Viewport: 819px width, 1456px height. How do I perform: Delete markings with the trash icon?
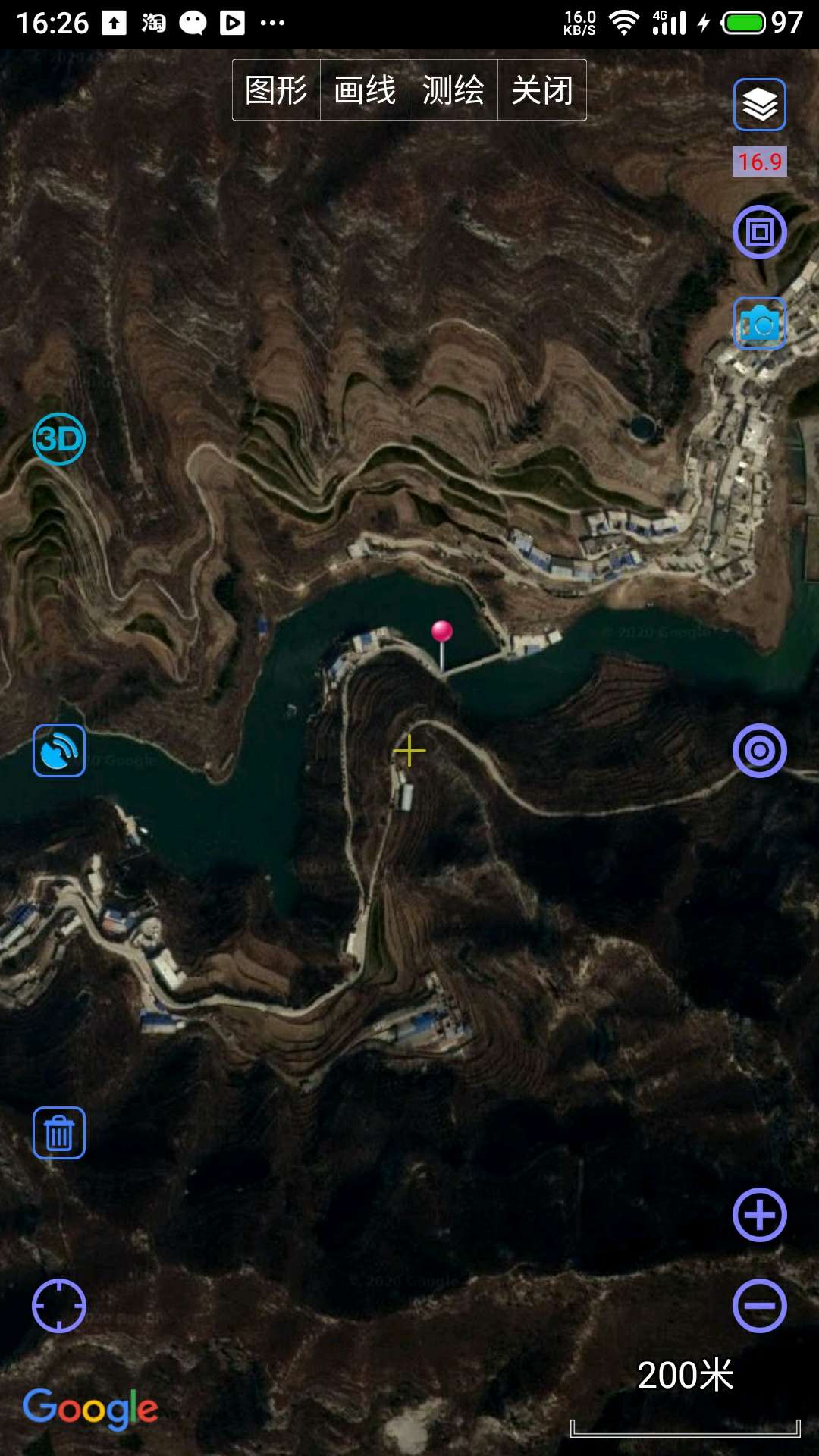pos(59,1133)
